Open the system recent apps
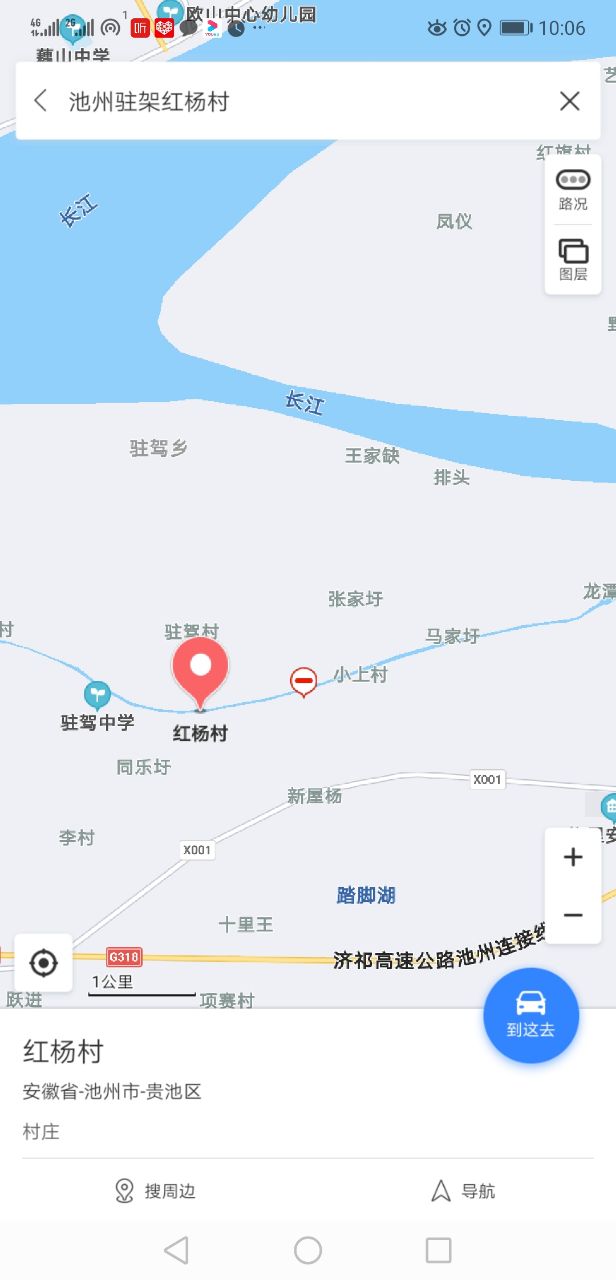The image size is (616, 1280). [x=438, y=1249]
